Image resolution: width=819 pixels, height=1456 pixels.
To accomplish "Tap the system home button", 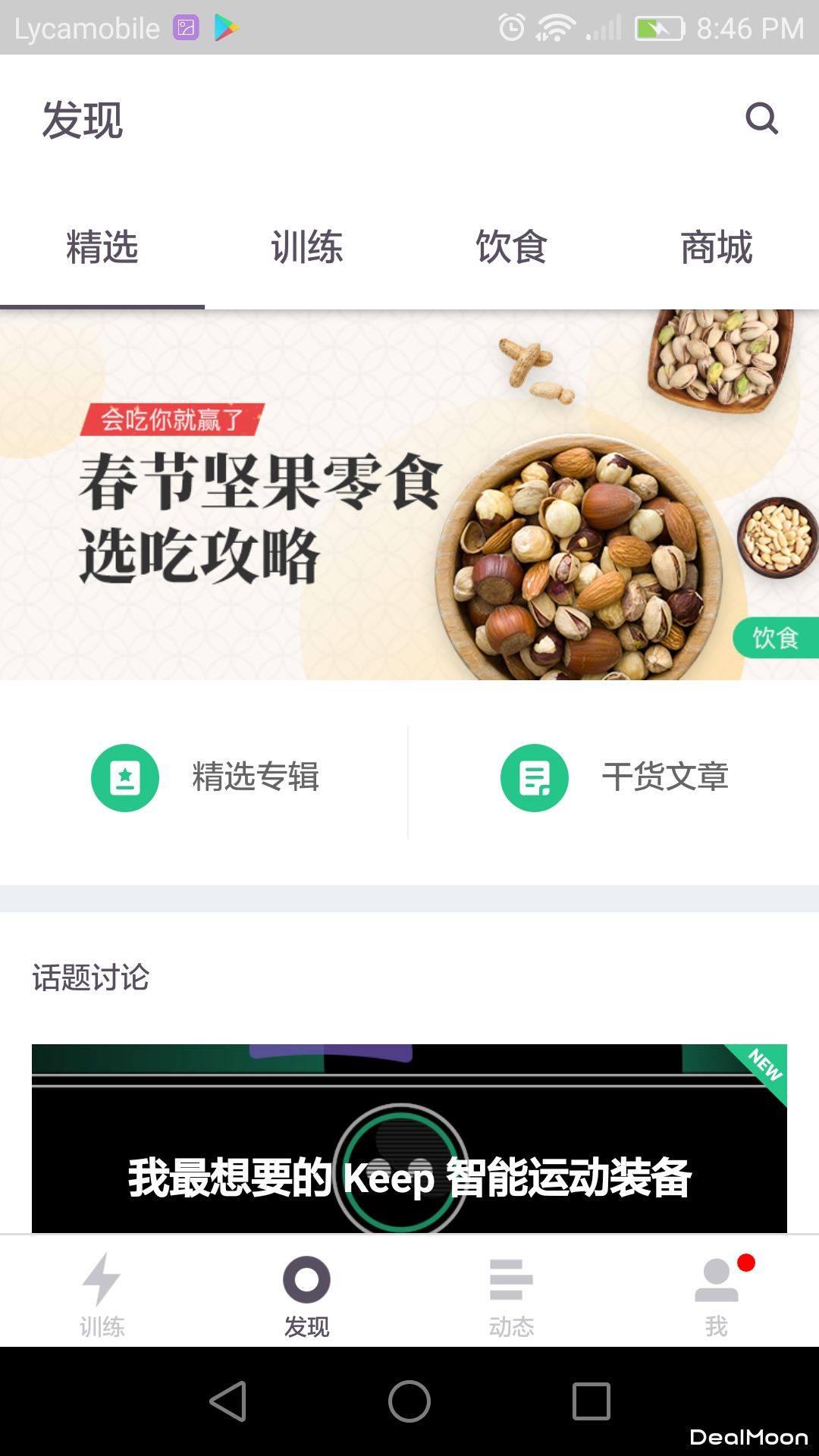I will (409, 1401).
